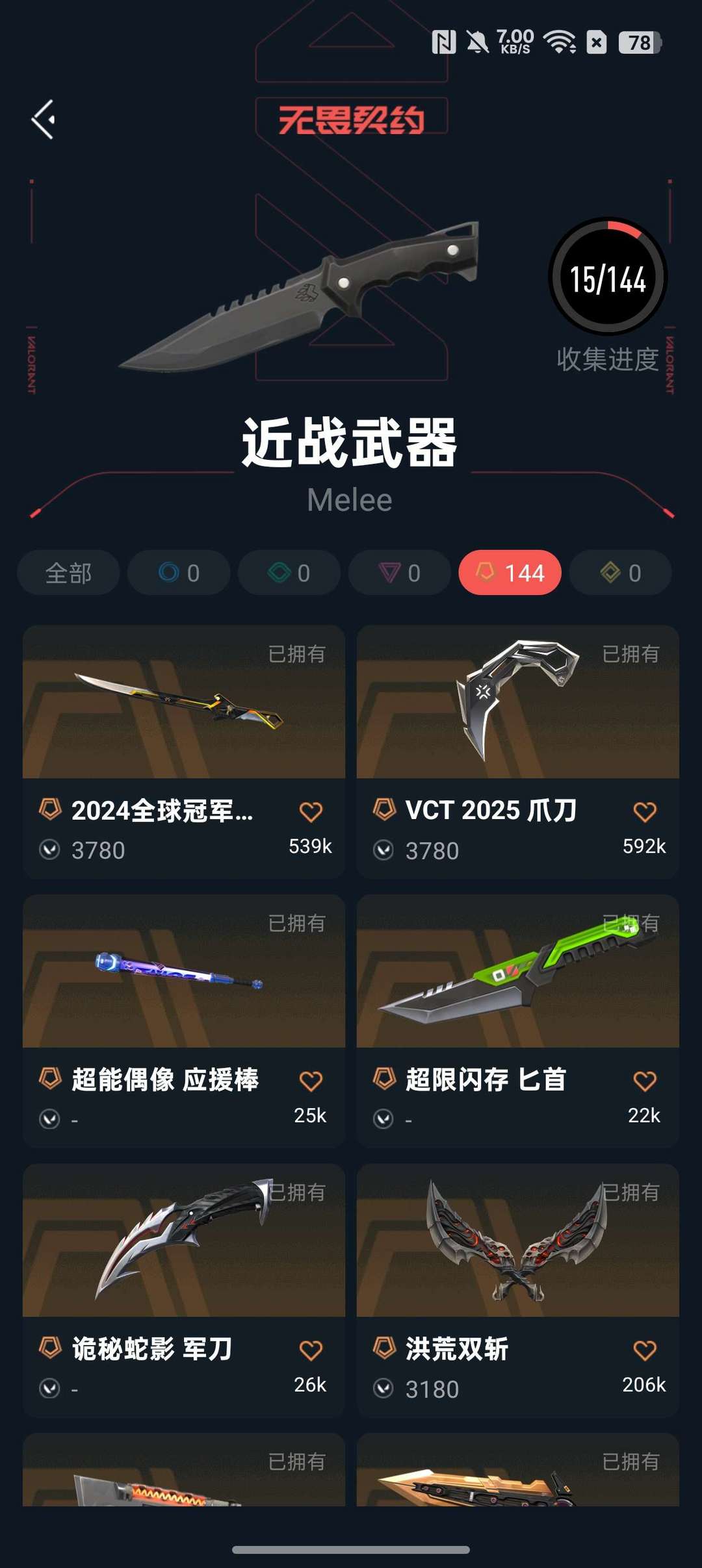Favorite the 超限闪存 匕首 with heart
The width and height of the screenshot is (702, 1568).
[645, 1081]
